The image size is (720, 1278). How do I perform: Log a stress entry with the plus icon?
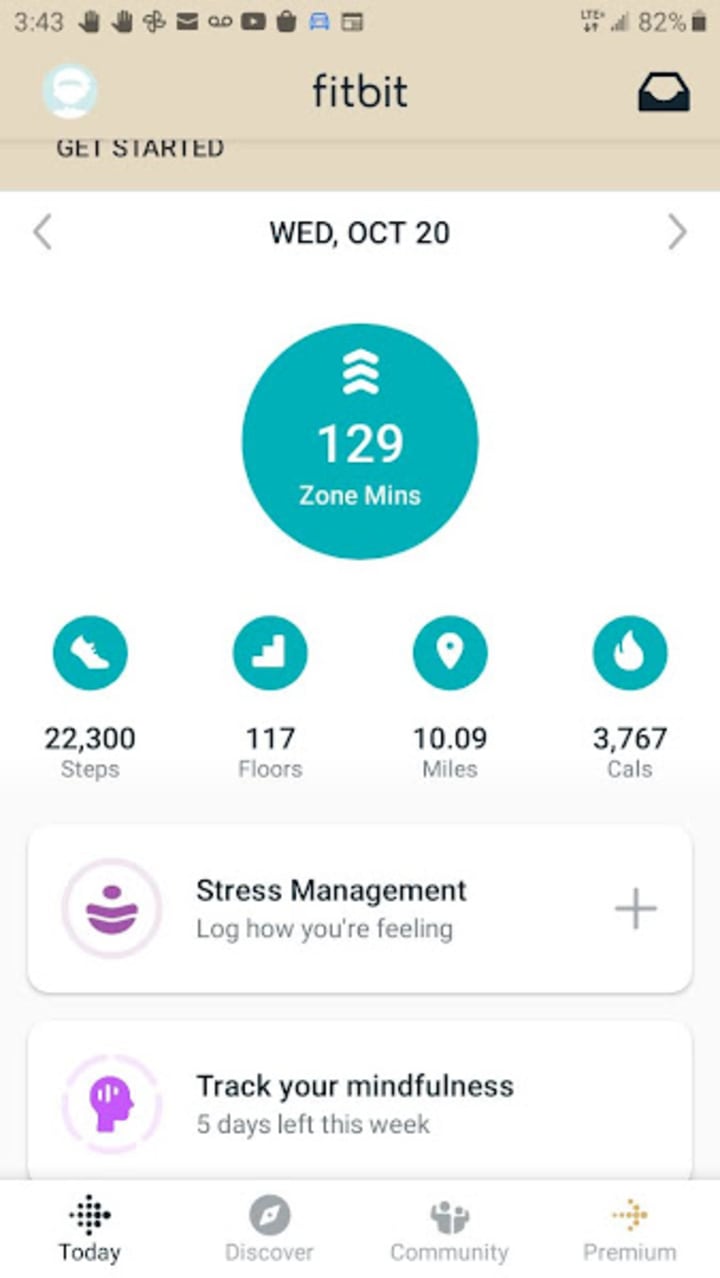pos(635,909)
